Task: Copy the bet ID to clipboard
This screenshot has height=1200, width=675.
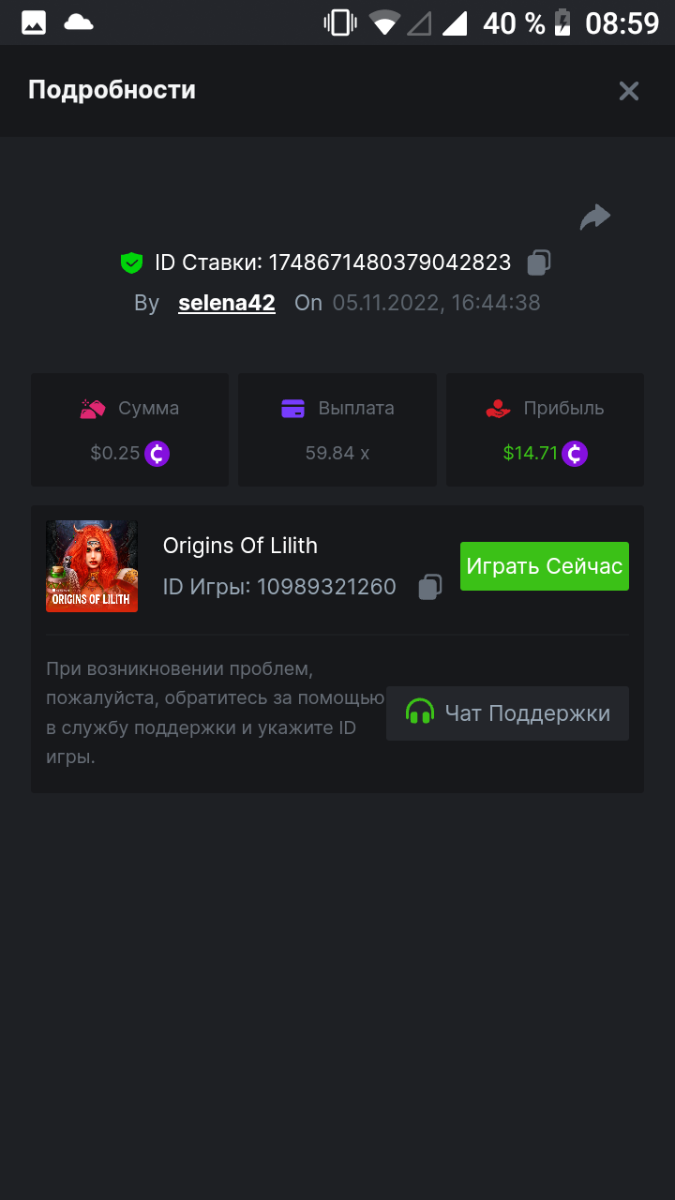Action: click(x=539, y=263)
